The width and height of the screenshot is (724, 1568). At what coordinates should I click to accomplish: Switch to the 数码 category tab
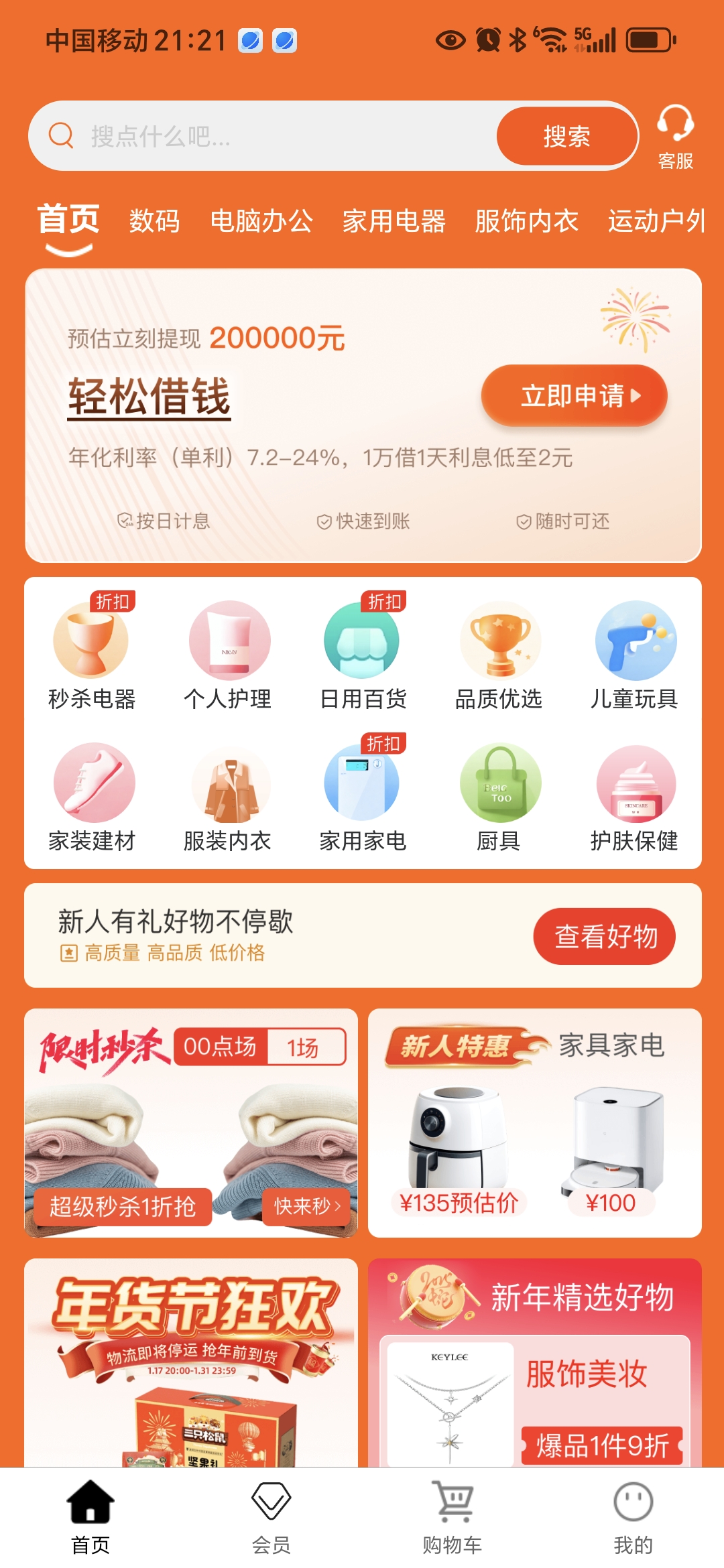[x=154, y=220]
